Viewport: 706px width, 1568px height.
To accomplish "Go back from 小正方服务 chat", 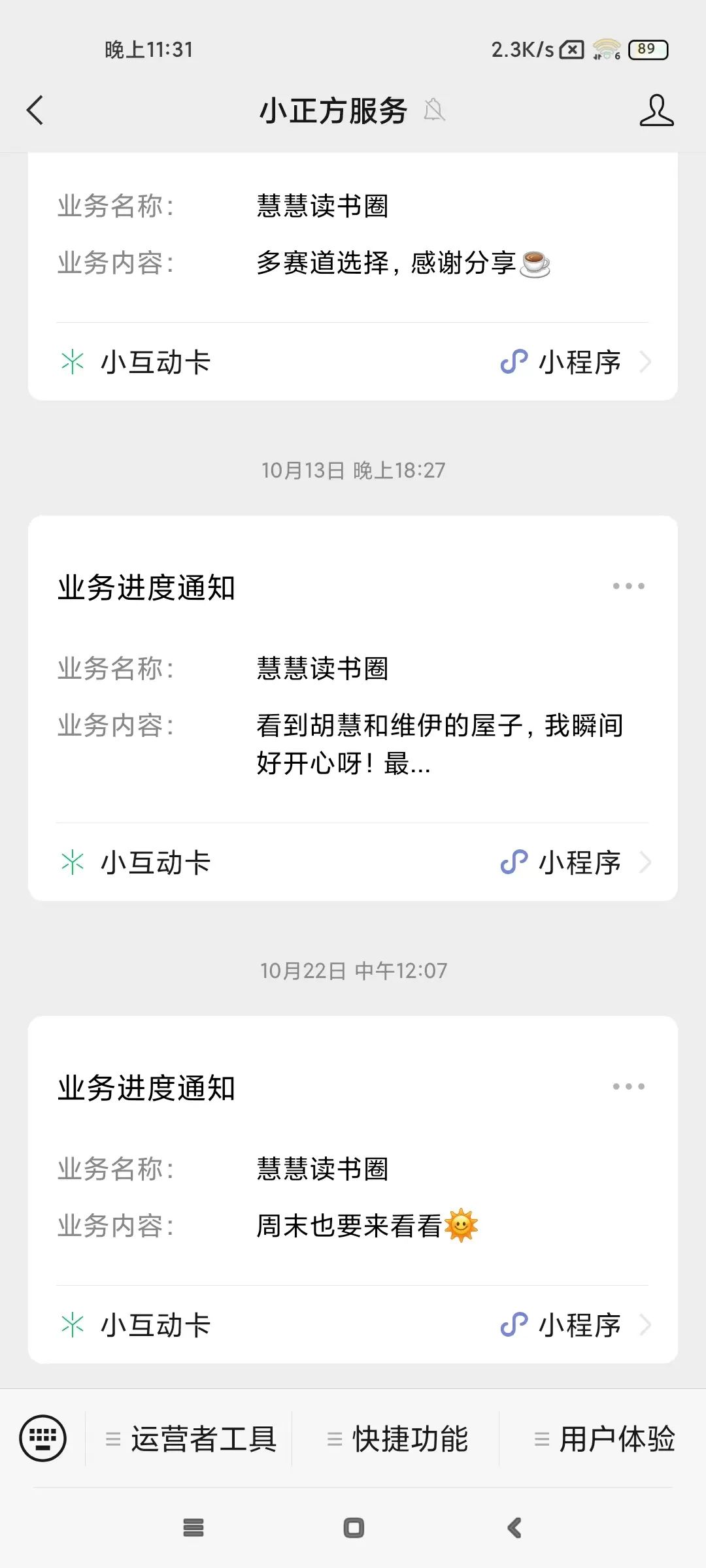I will (35, 110).
